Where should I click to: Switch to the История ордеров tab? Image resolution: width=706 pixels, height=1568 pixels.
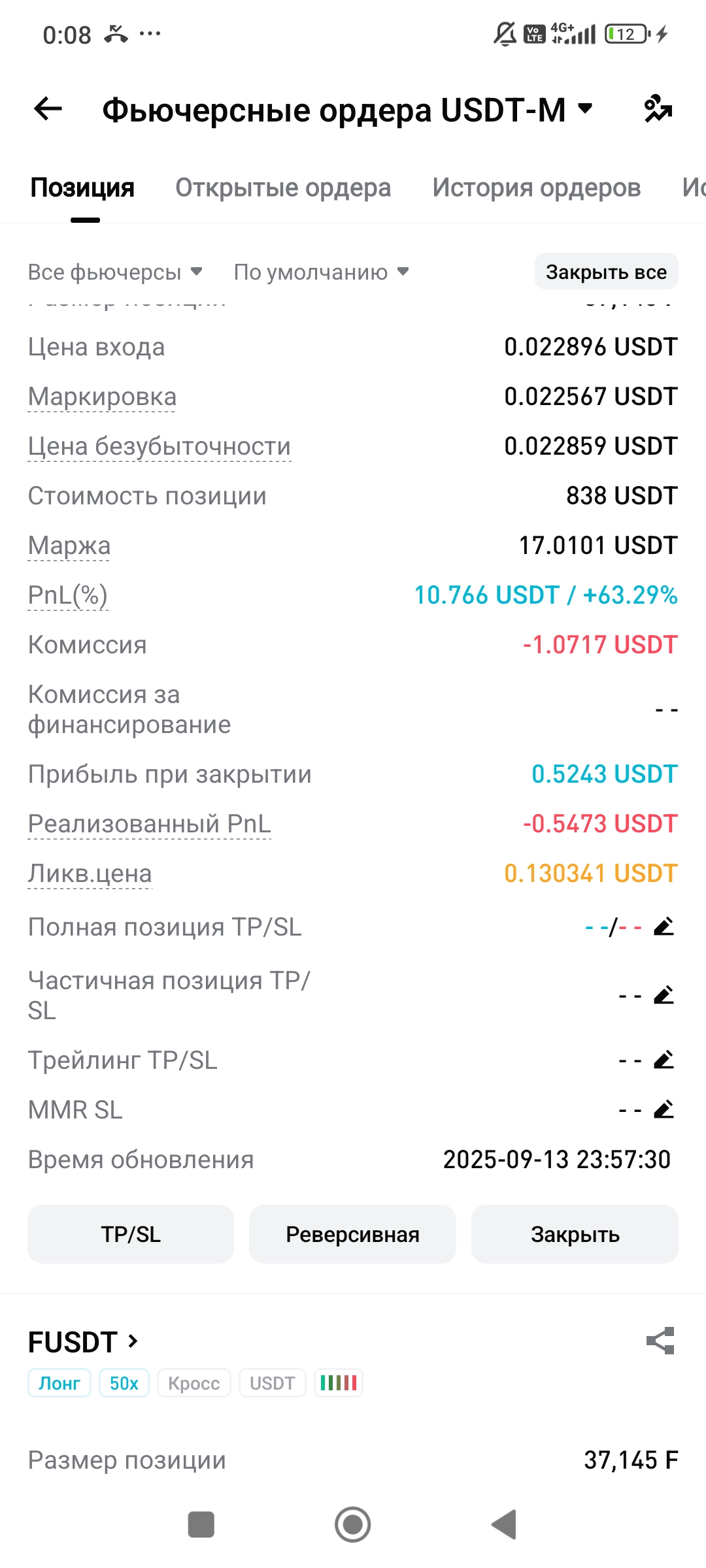point(536,188)
